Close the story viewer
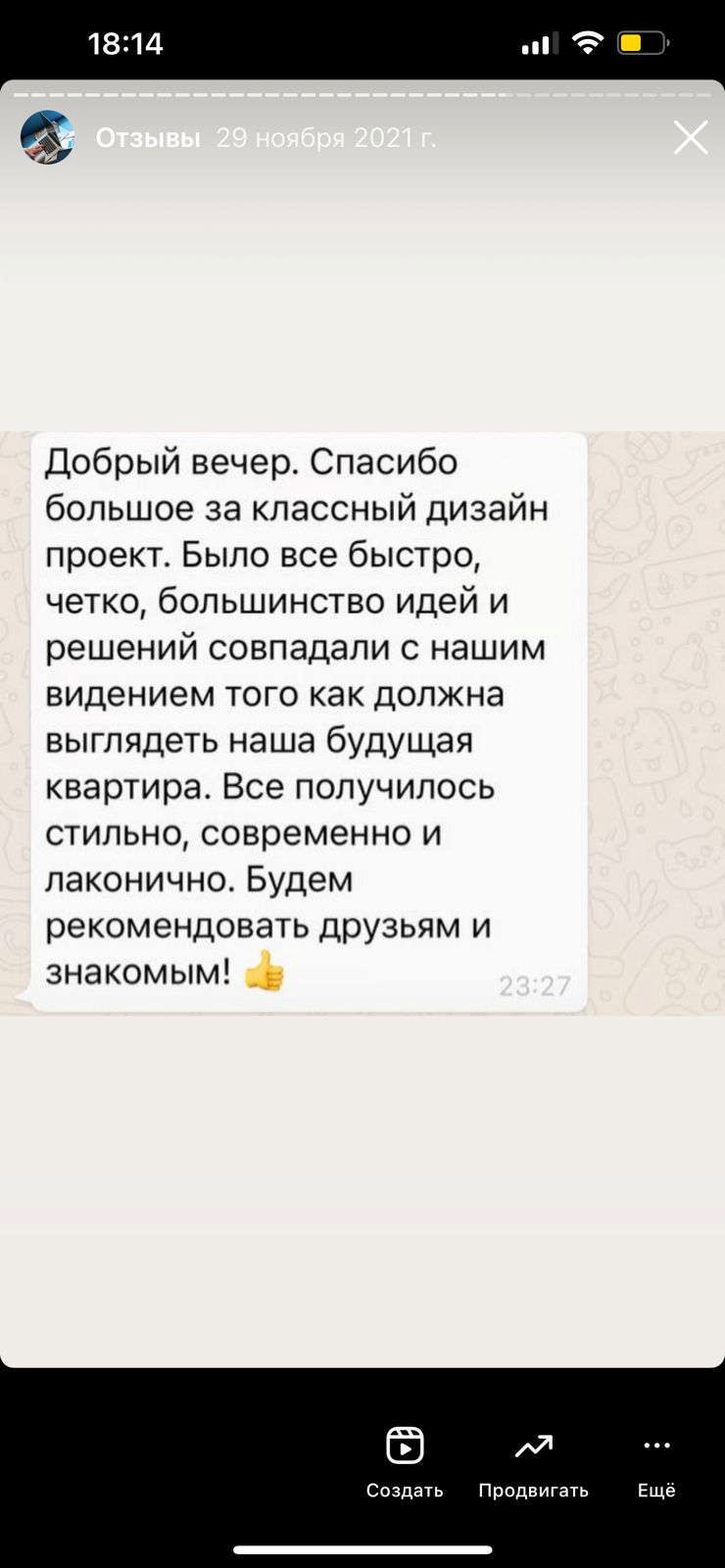The image size is (725, 1568). pyautogui.click(x=690, y=138)
